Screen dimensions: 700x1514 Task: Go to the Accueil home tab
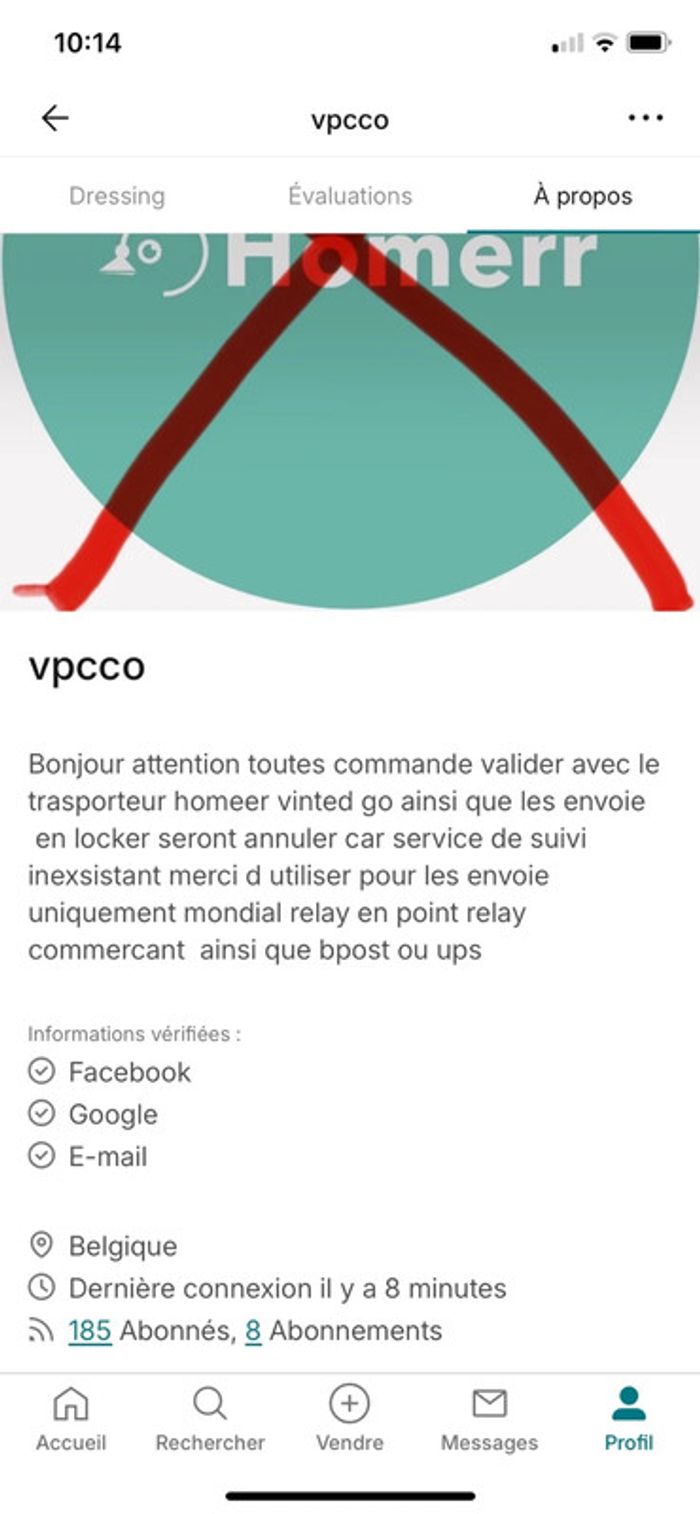(x=70, y=1419)
